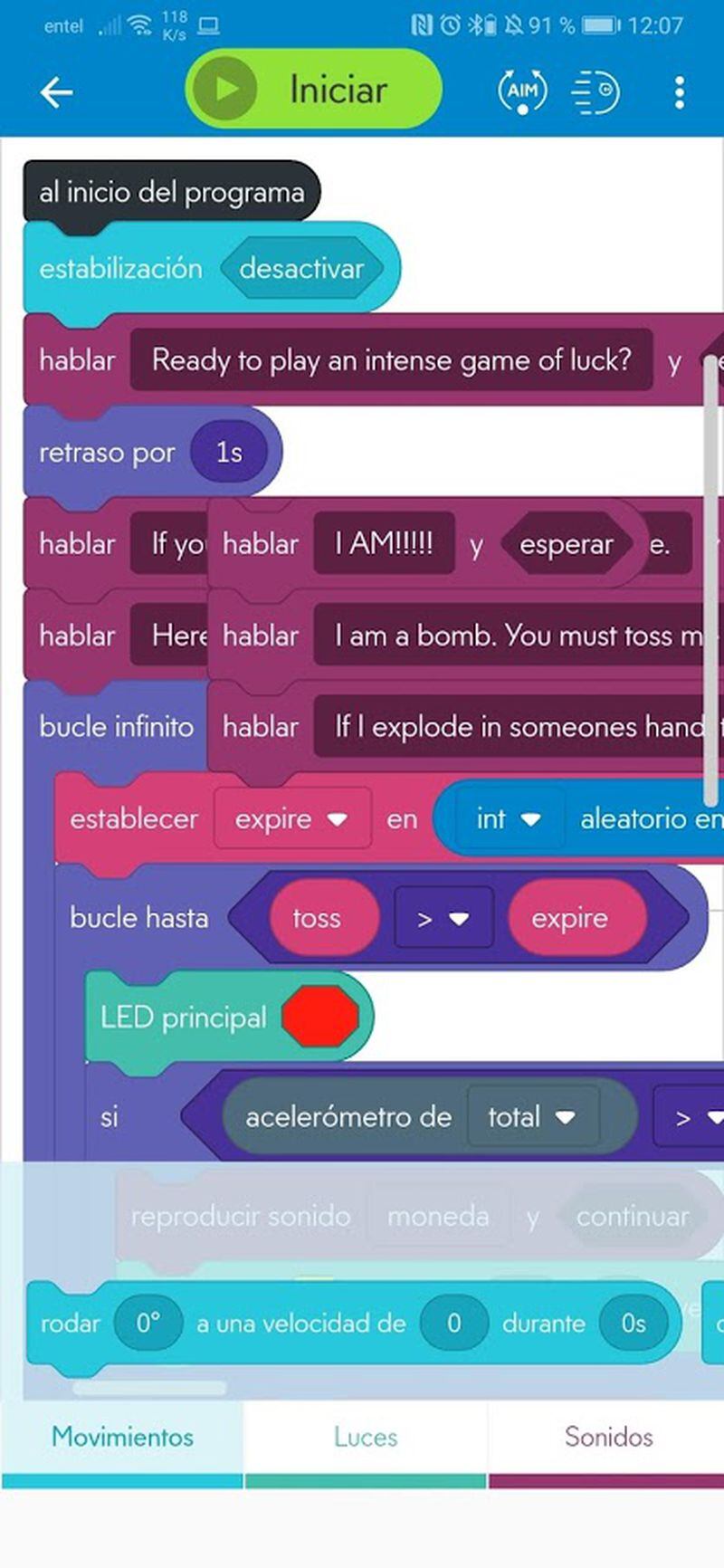Change the desactivar stabilization option
This screenshot has width=724, height=1568.
point(300,268)
